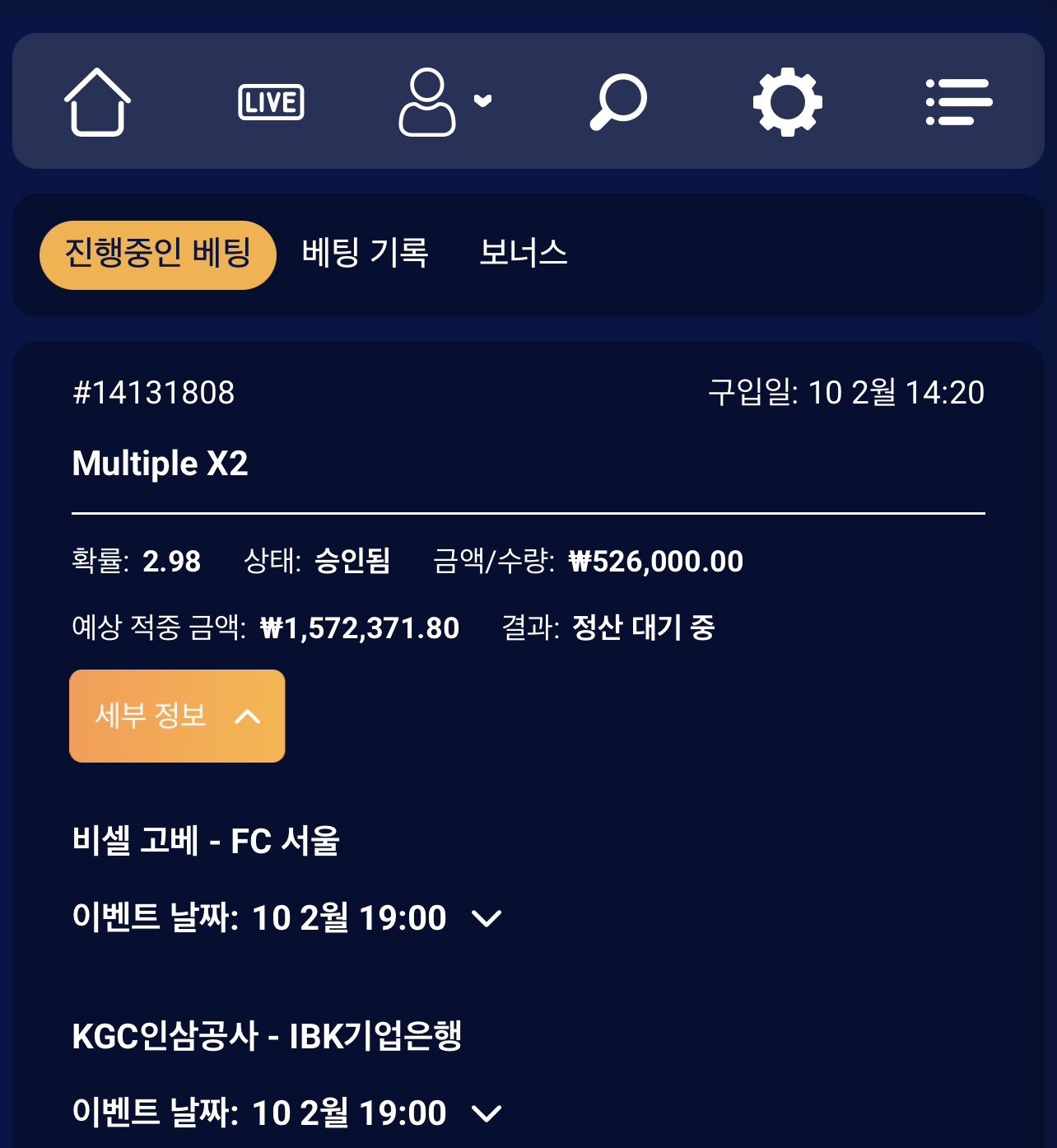1057x1148 pixels.
Task: Collapse the 세부 정보 button
Action: [177, 716]
